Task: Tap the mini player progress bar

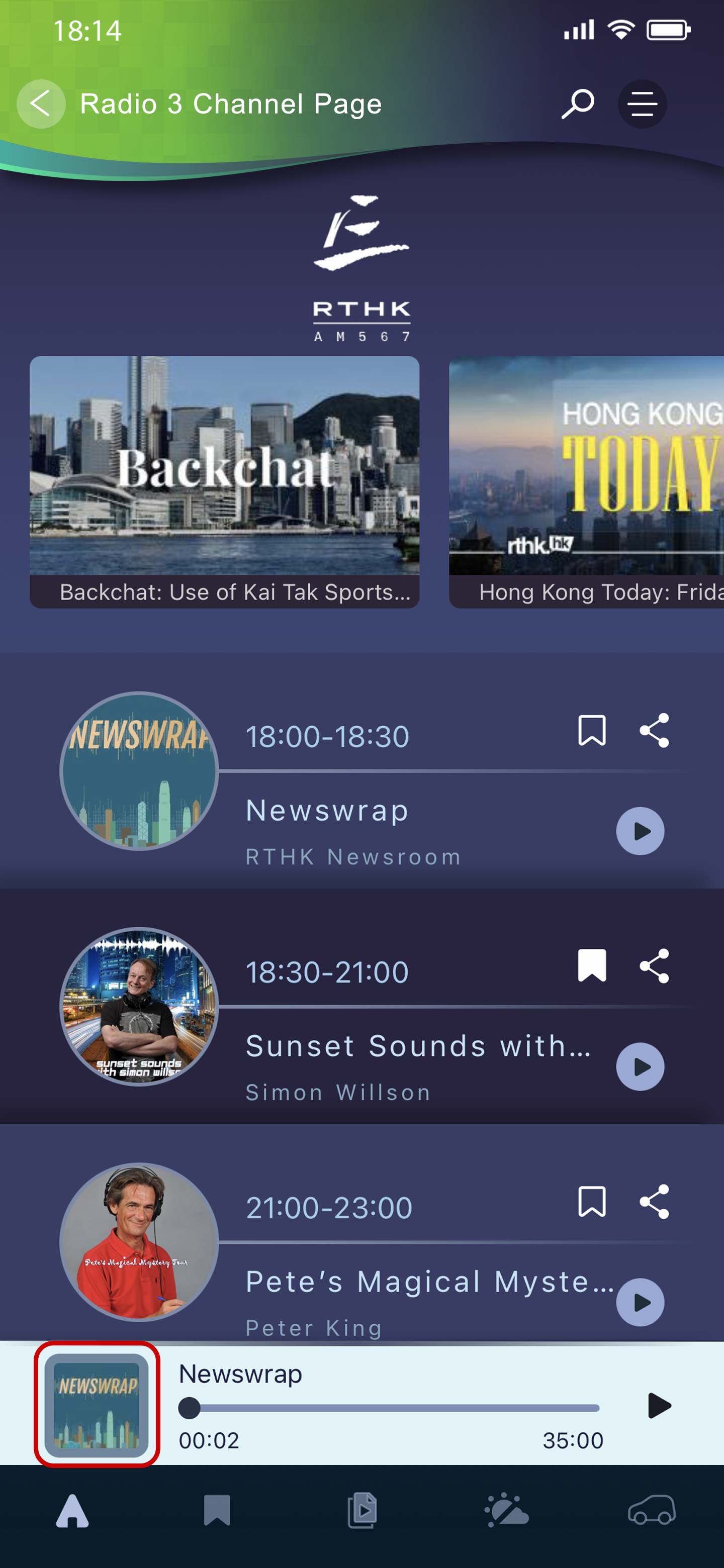Action: click(x=390, y=1408)
